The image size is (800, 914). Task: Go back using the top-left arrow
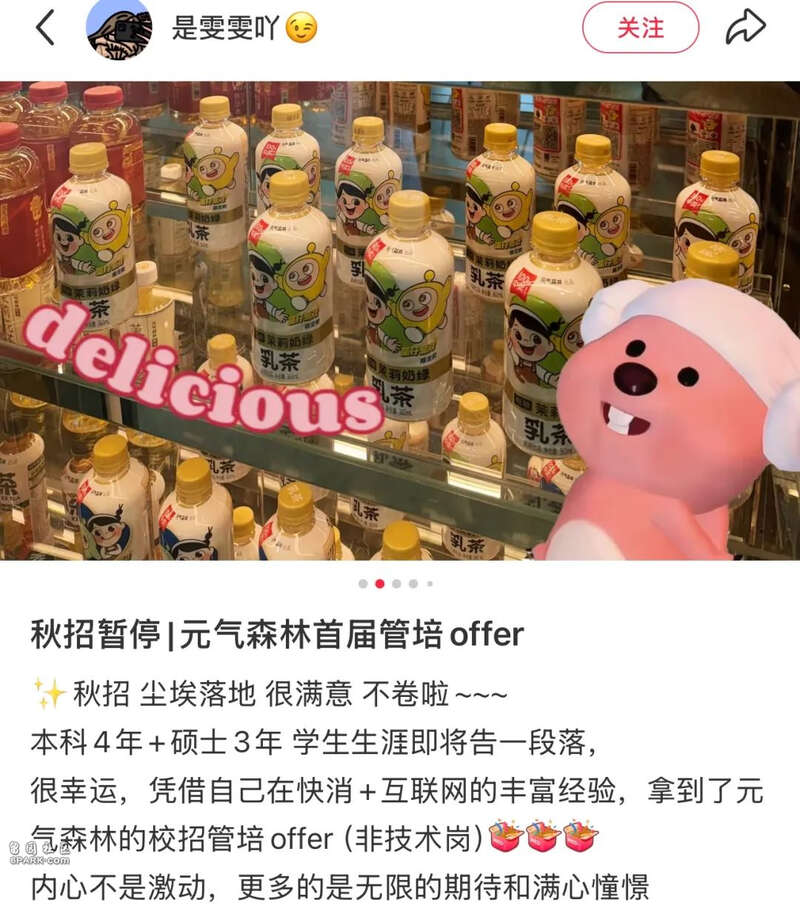(45, 28)
